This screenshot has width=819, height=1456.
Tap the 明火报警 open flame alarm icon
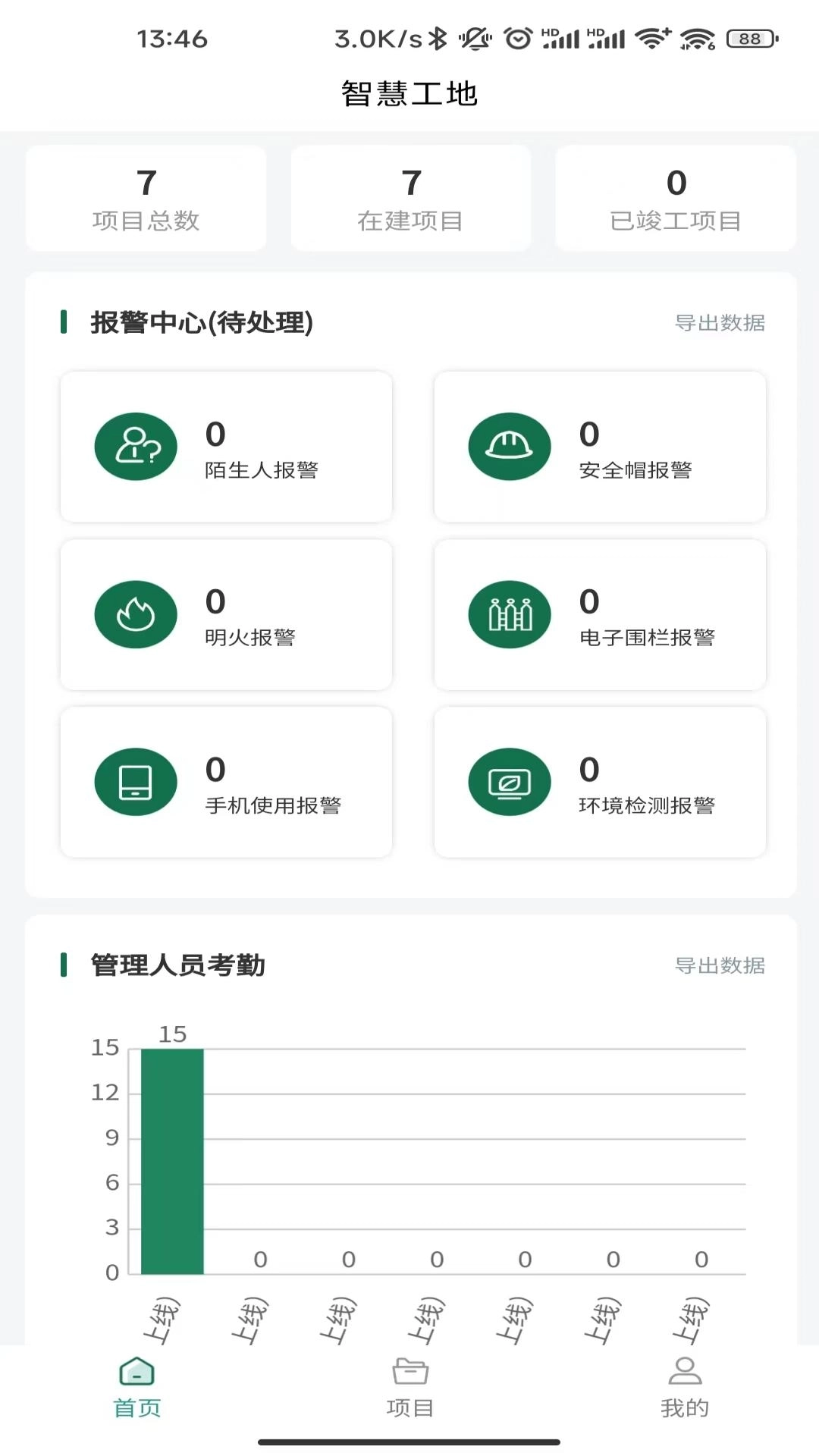135,614
